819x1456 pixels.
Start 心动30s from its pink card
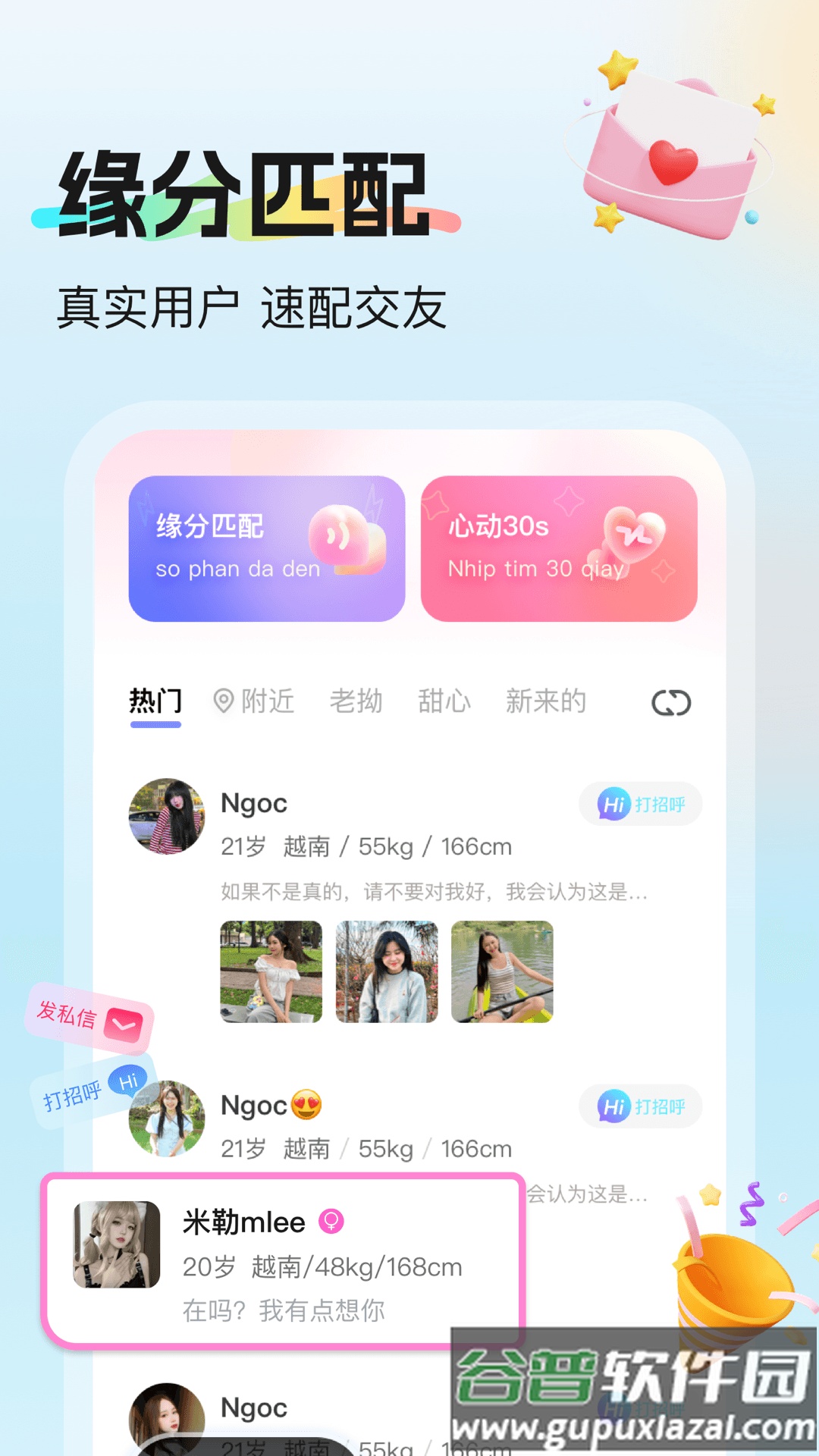[x=560, y=548]
